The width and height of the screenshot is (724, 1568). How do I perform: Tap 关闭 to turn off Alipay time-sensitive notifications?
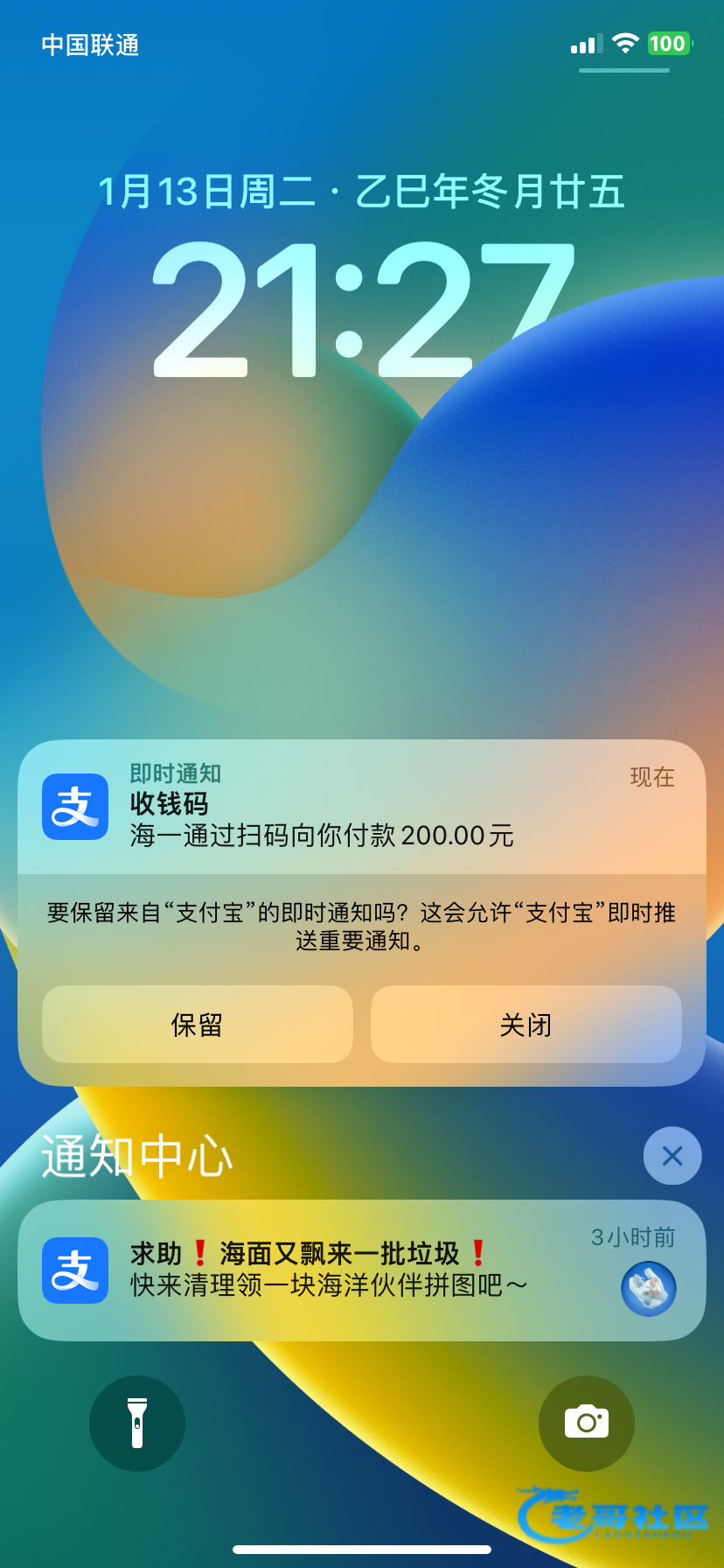pos(526,1025)
